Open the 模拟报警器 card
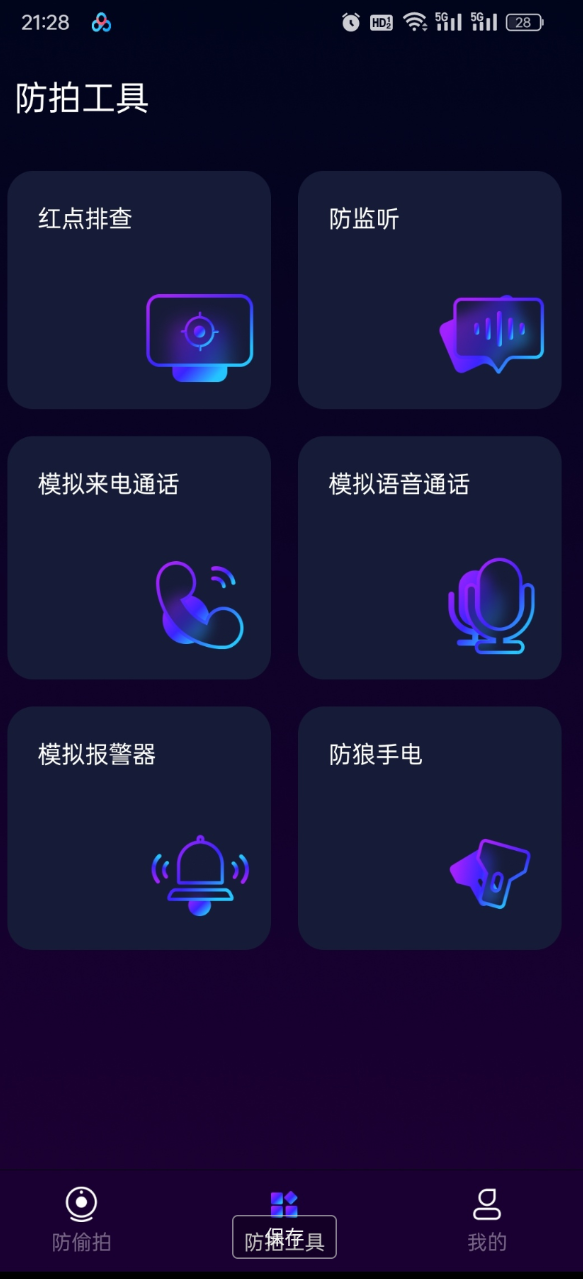583x1279 pixels. tap(139, 828)
